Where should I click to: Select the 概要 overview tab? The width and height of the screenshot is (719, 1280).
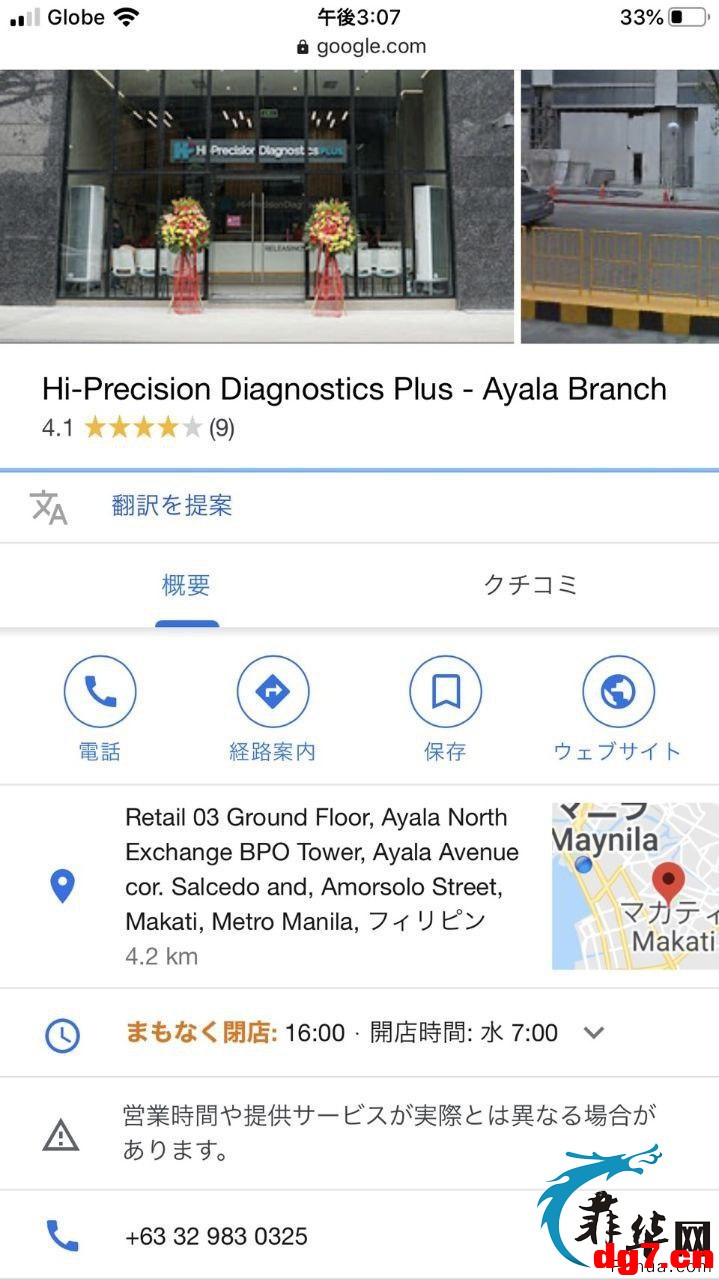[x=186, y=585]
